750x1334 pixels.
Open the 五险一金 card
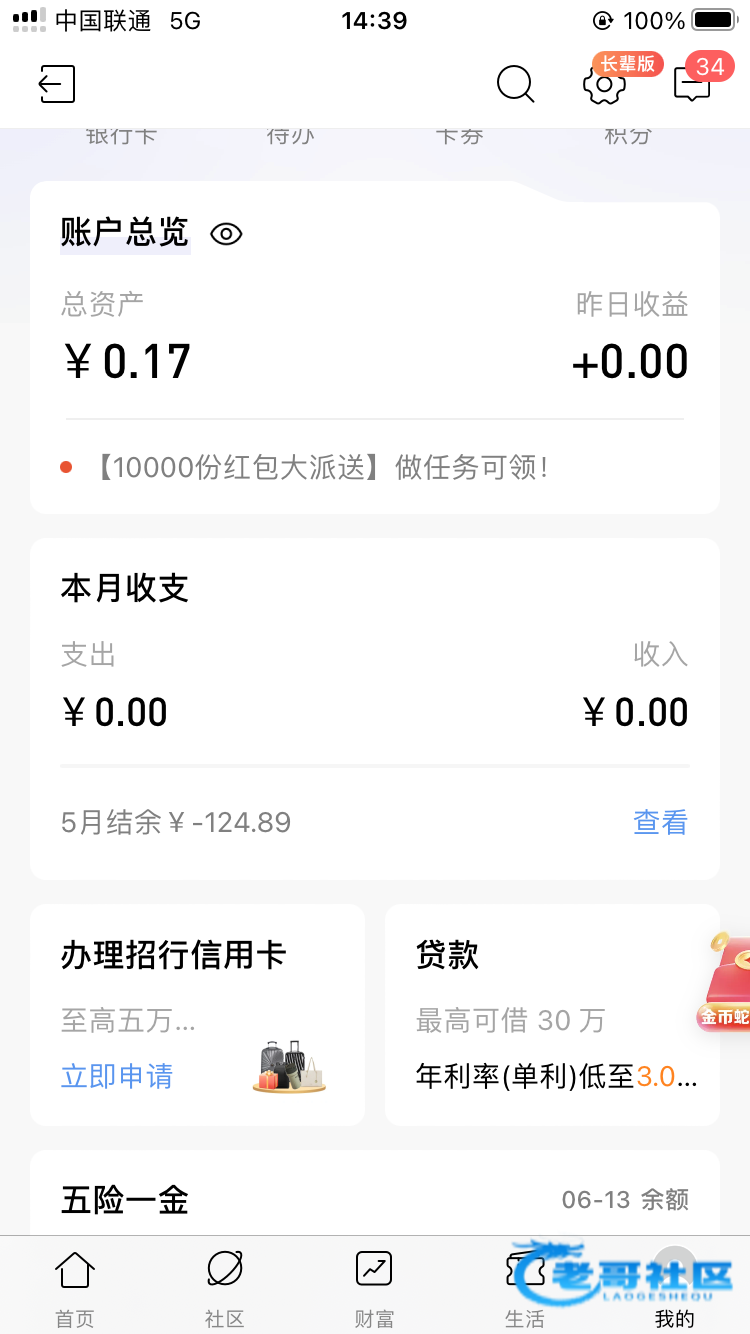pos(374,1199)
